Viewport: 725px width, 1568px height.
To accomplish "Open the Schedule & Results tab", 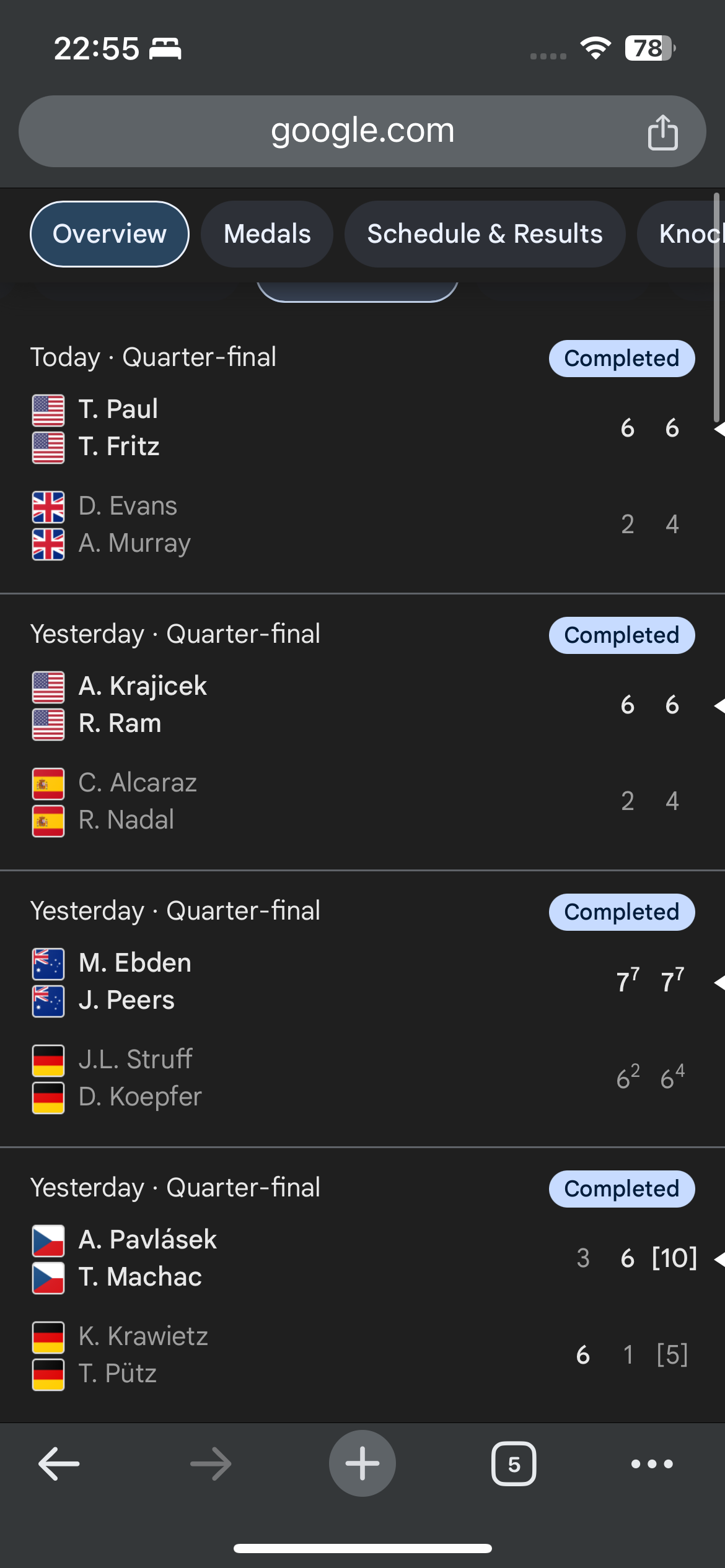I will click(485, 234).
